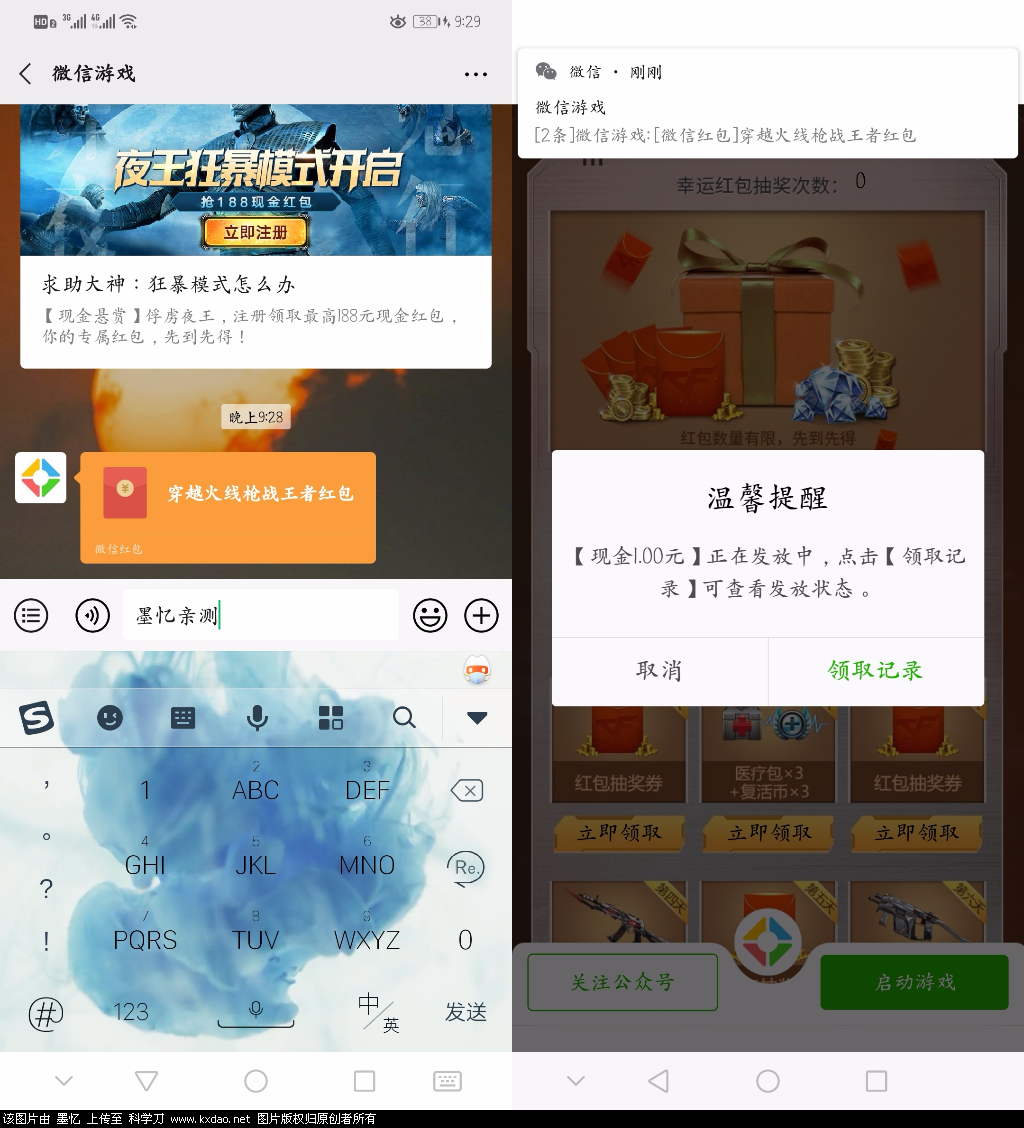Tap the keyboard backspace key
1024x1128 pixels.
(467, 791)
